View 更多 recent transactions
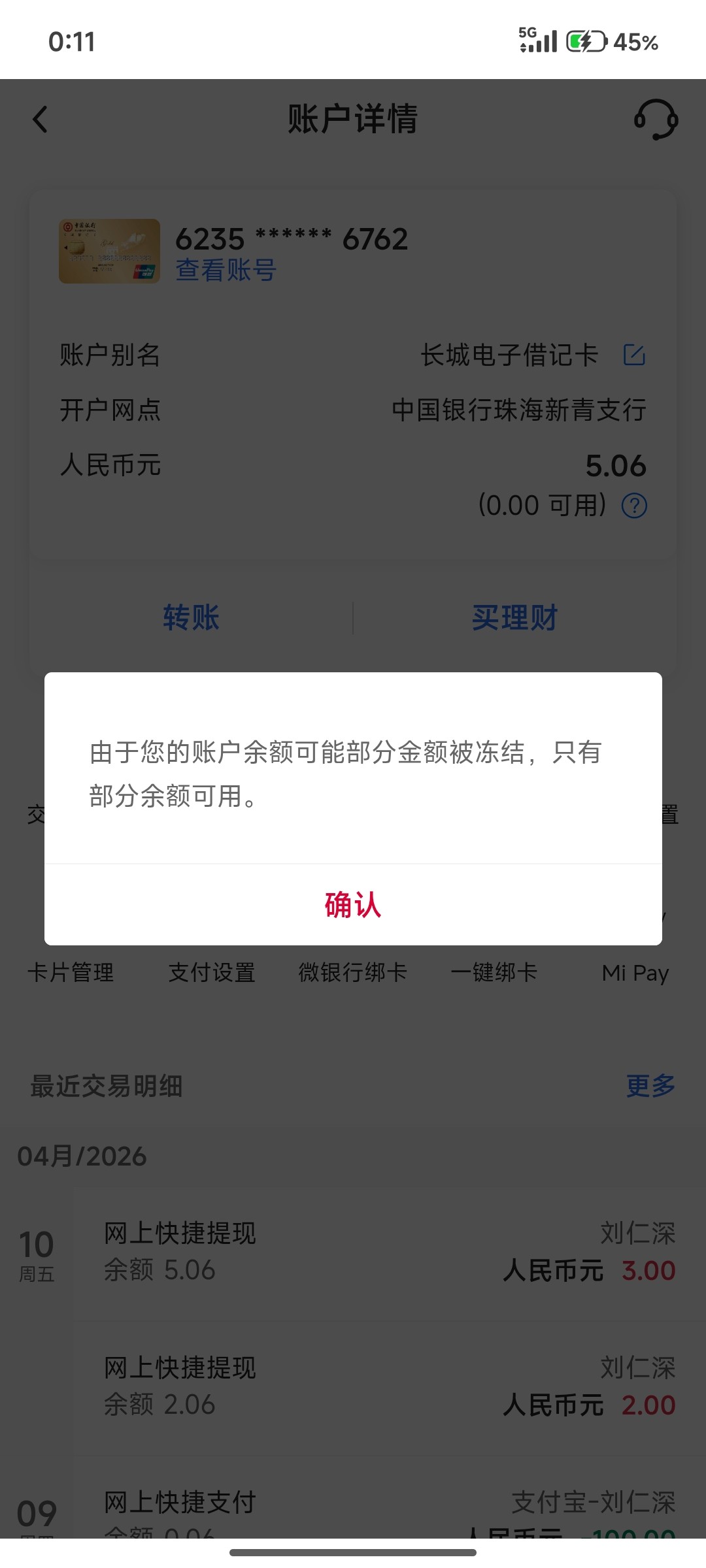Image resolution: width=706 pixels, height=1568 pixels. click(x=650, y=1086)
